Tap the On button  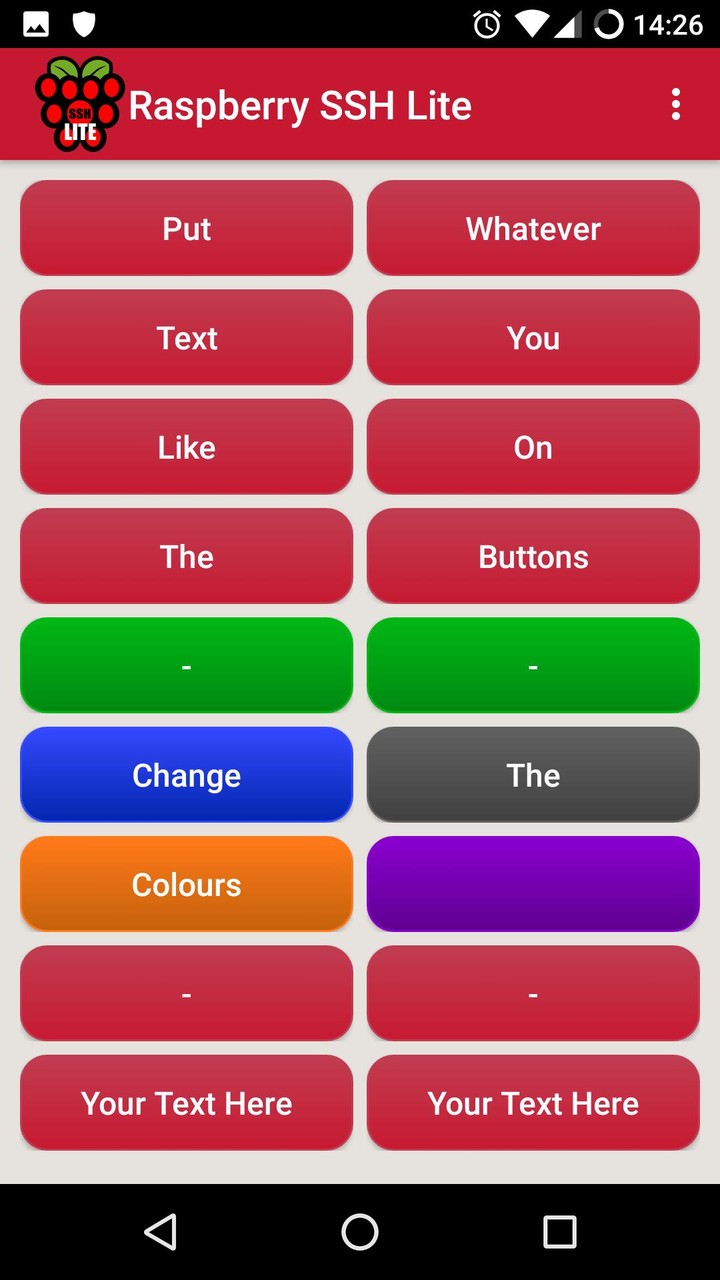click(533, 447)
